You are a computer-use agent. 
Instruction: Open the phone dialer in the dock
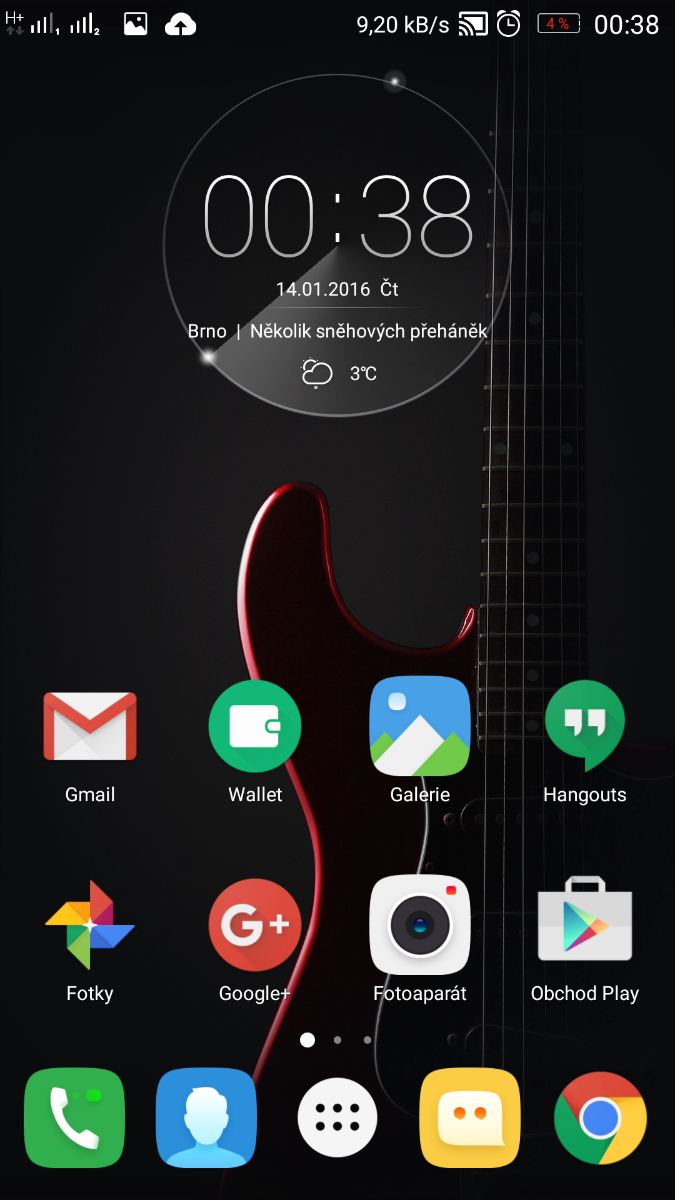pos(74,1118)
